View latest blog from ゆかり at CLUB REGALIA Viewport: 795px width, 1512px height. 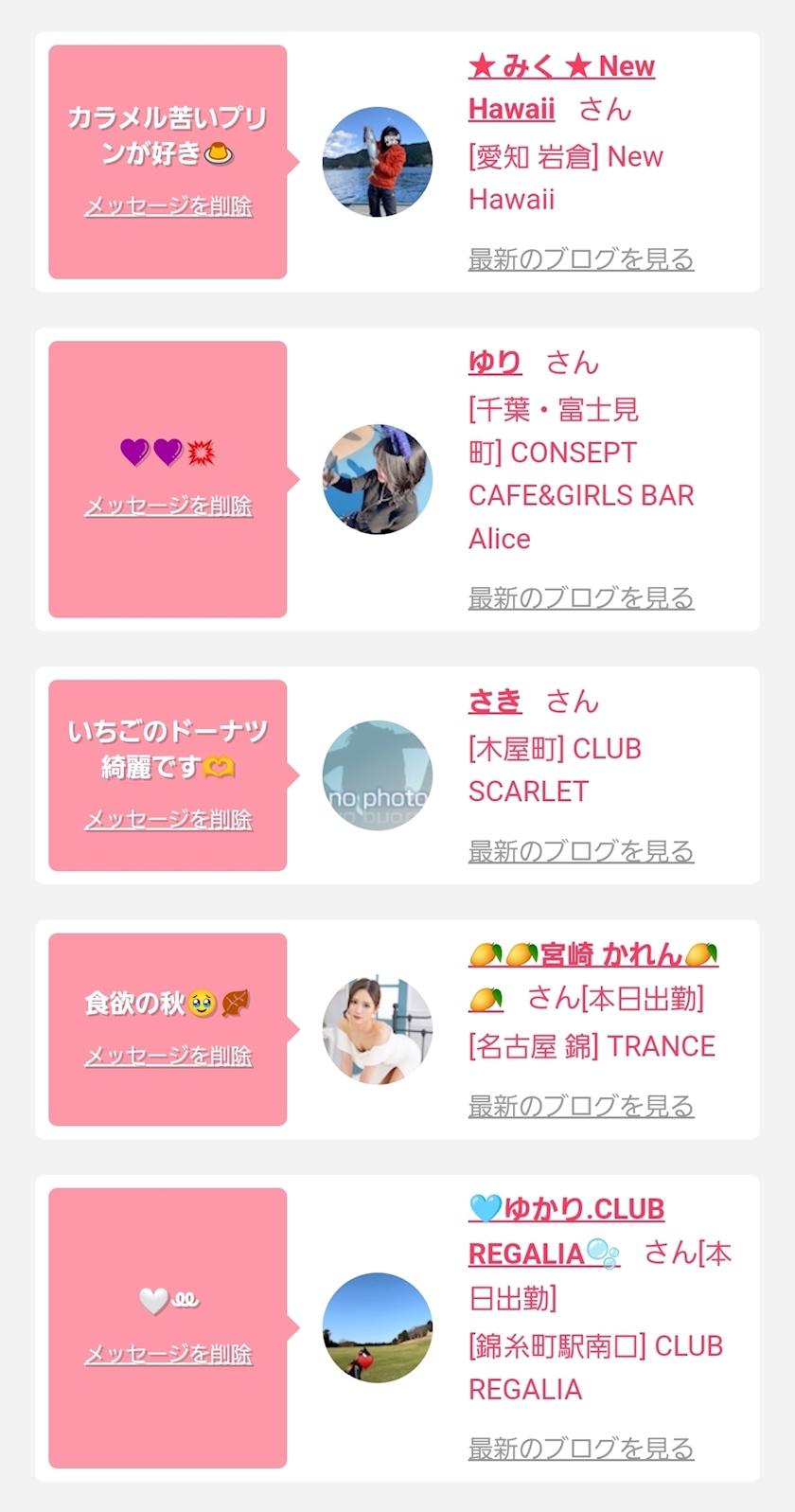point(581,1448)
